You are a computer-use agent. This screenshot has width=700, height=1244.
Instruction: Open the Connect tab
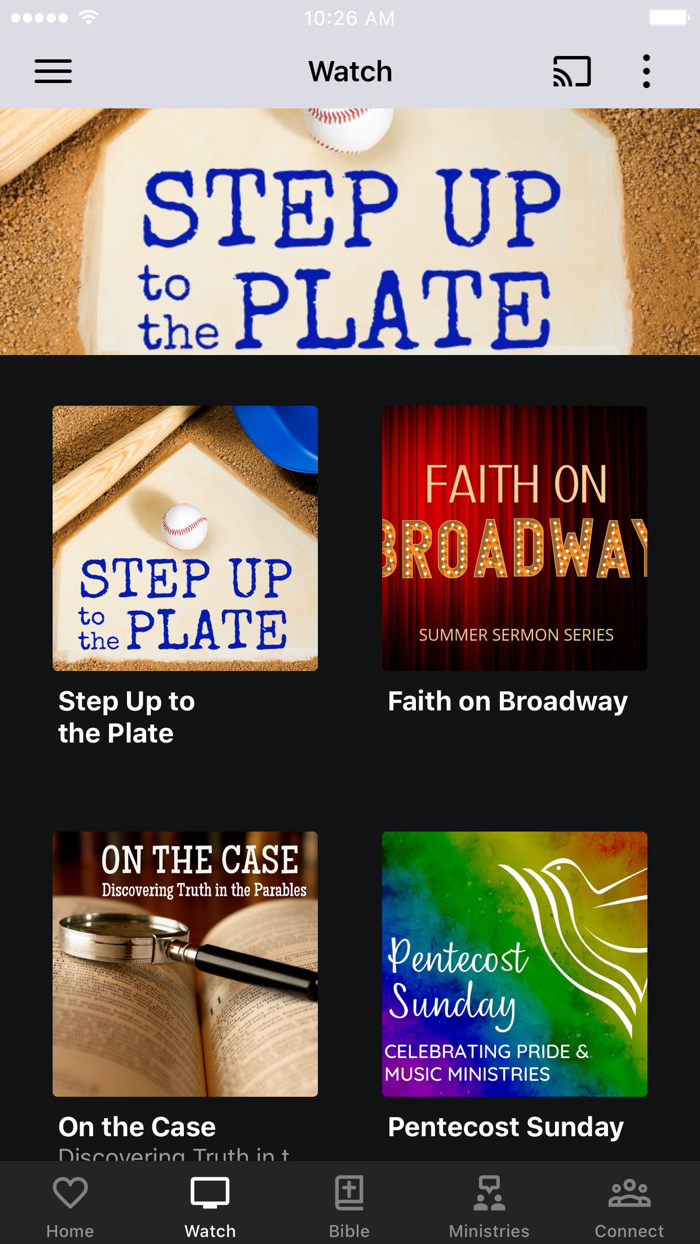click(629, 1206)
